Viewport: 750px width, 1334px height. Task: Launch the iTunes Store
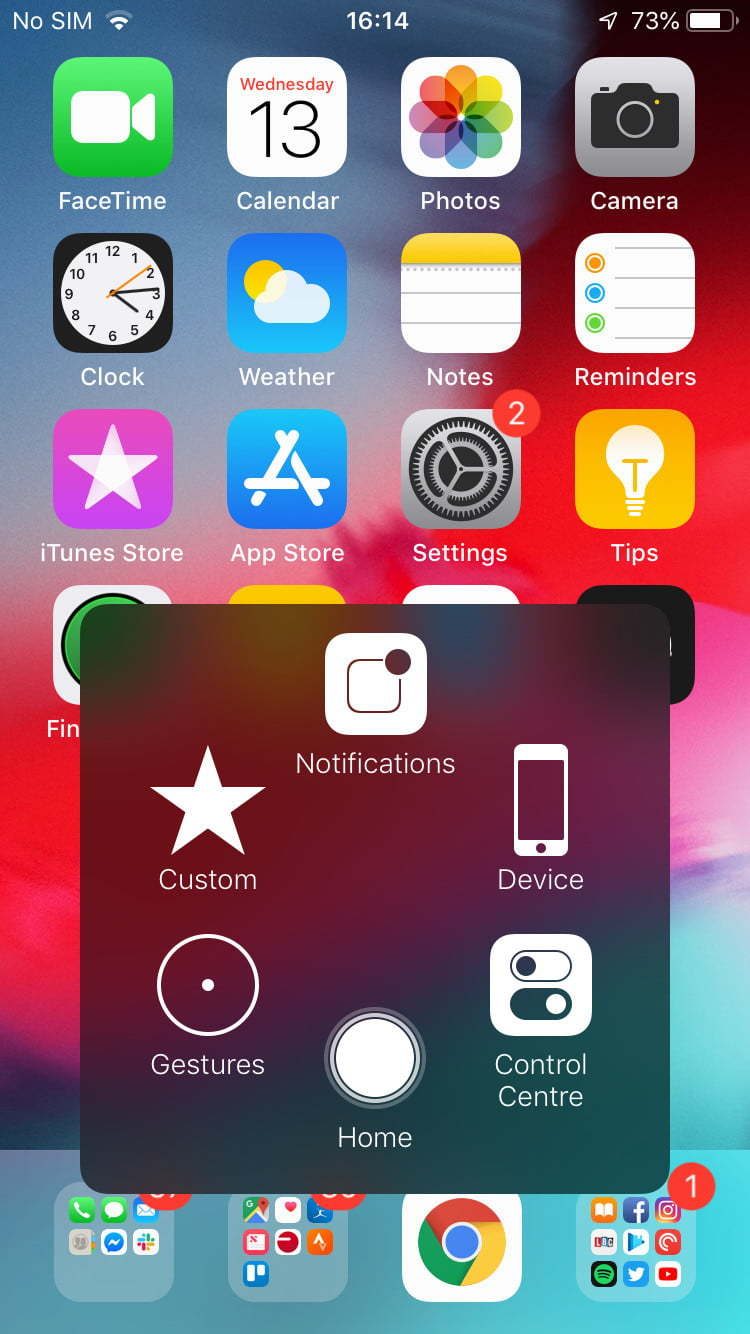(x=113, y=469)
